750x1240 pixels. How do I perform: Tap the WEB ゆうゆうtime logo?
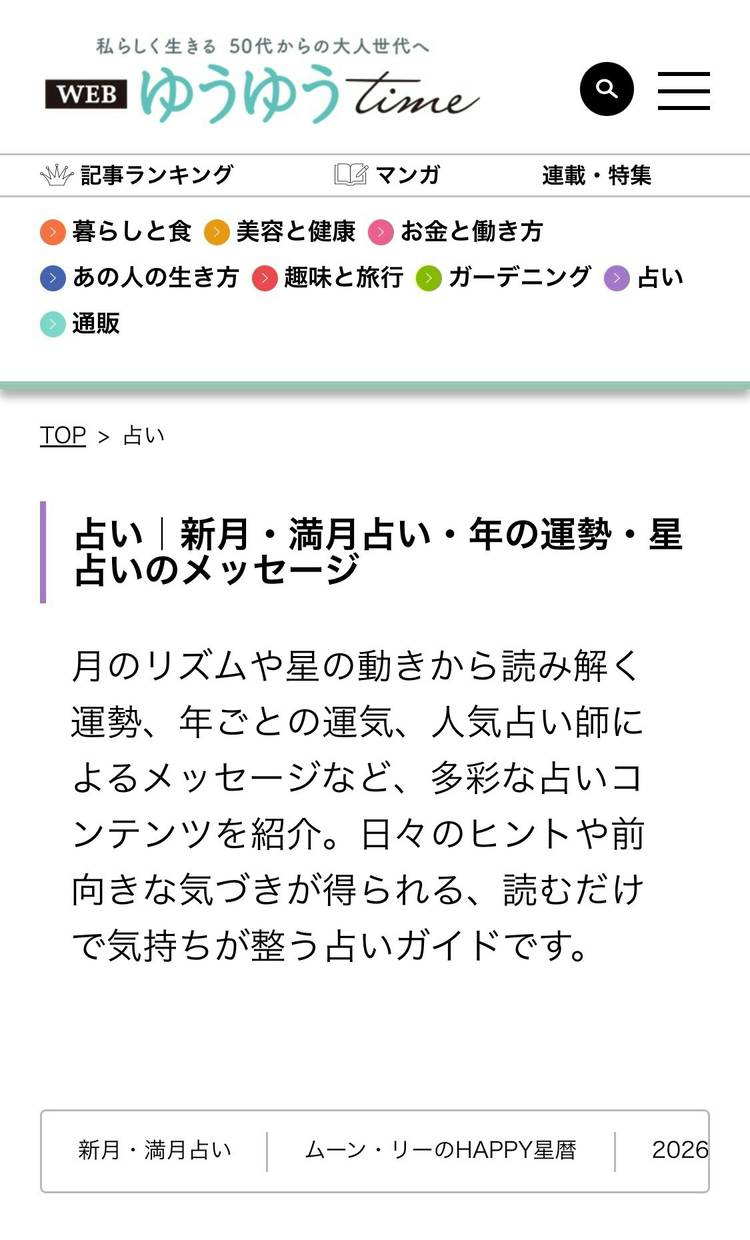point(262,89)
